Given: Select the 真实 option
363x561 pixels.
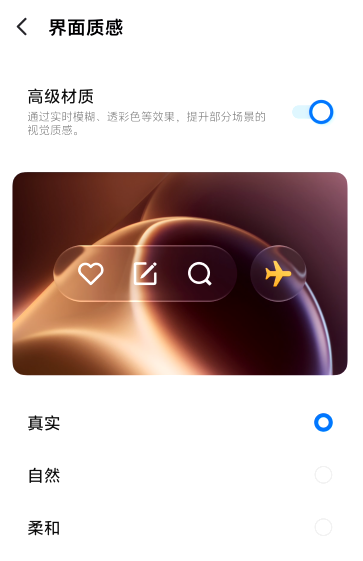Looking at the screenshot, I should coord(181,423).
